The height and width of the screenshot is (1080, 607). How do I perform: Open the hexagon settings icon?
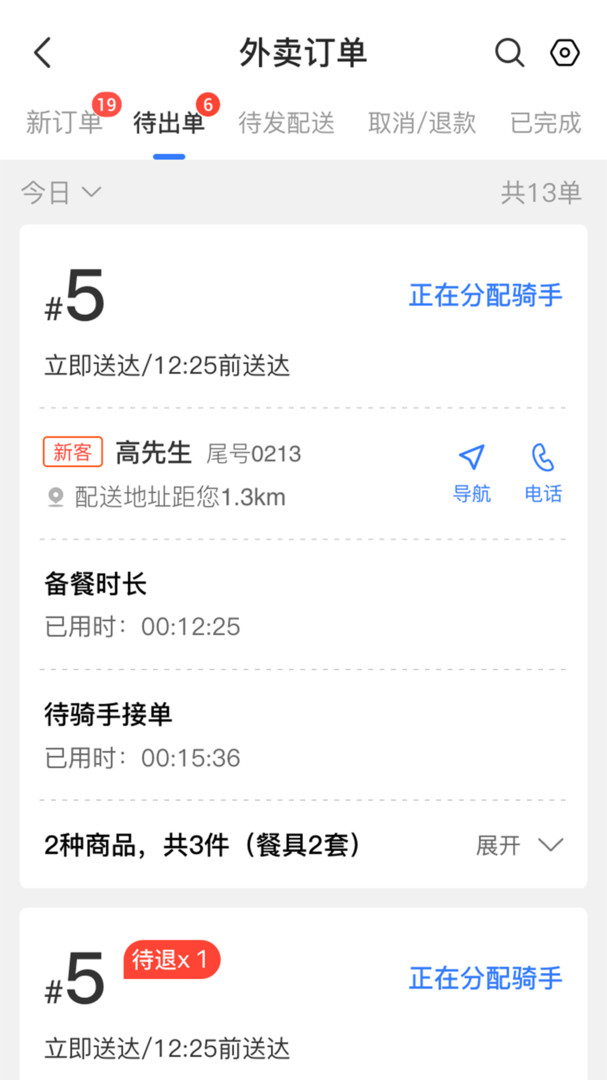click(565, 52)
